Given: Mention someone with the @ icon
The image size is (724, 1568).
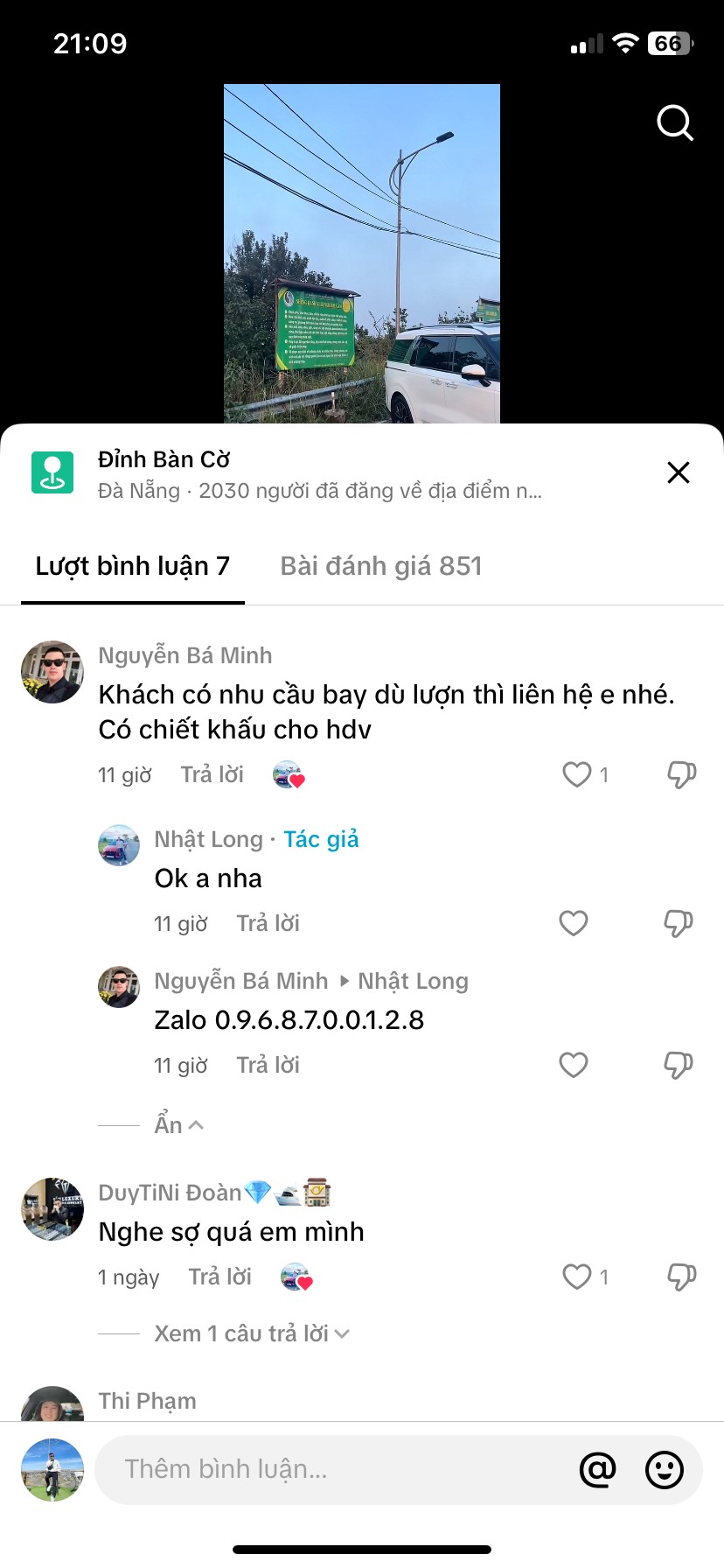Looking at the screenshot, I should coord(598,1469).
